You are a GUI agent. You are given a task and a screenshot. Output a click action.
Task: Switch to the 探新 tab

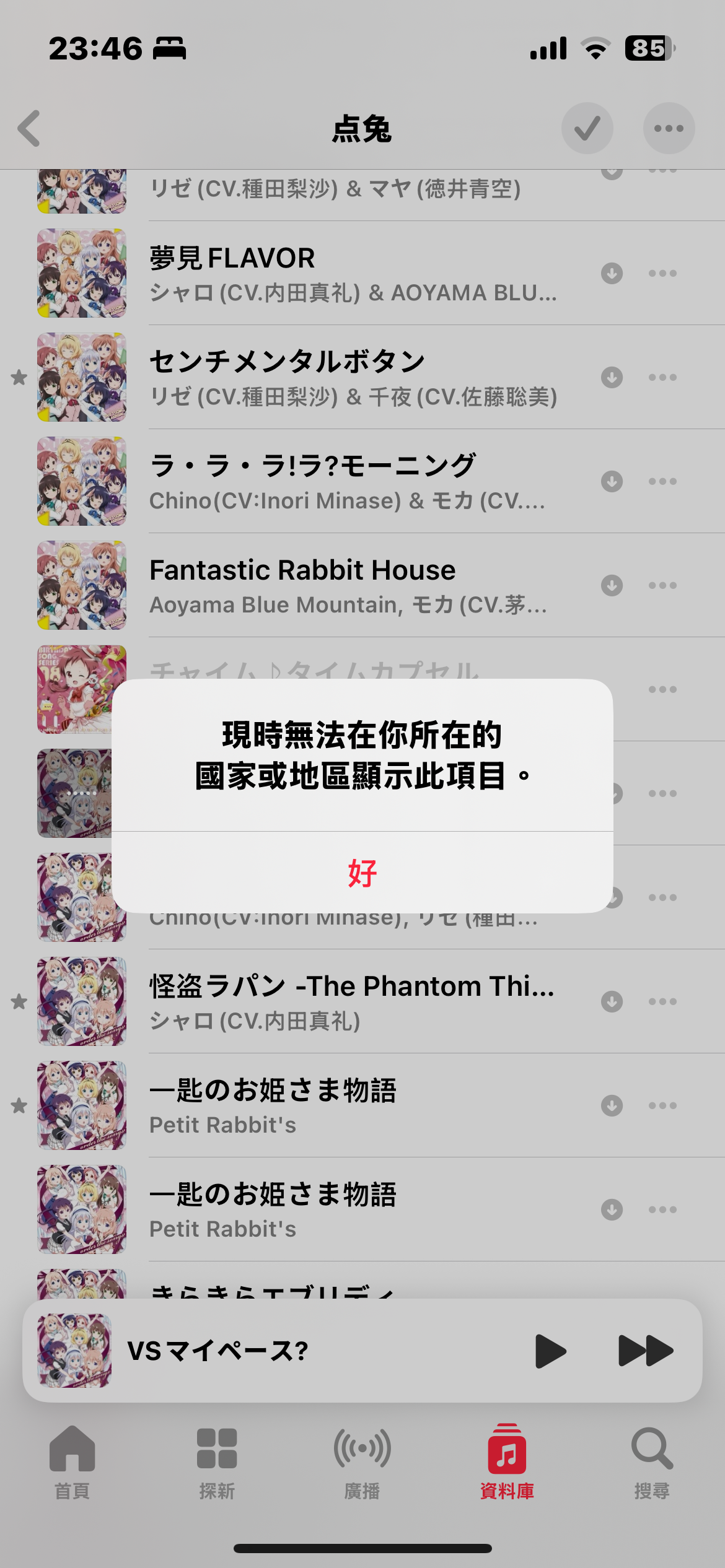[x=217, y=1461]
